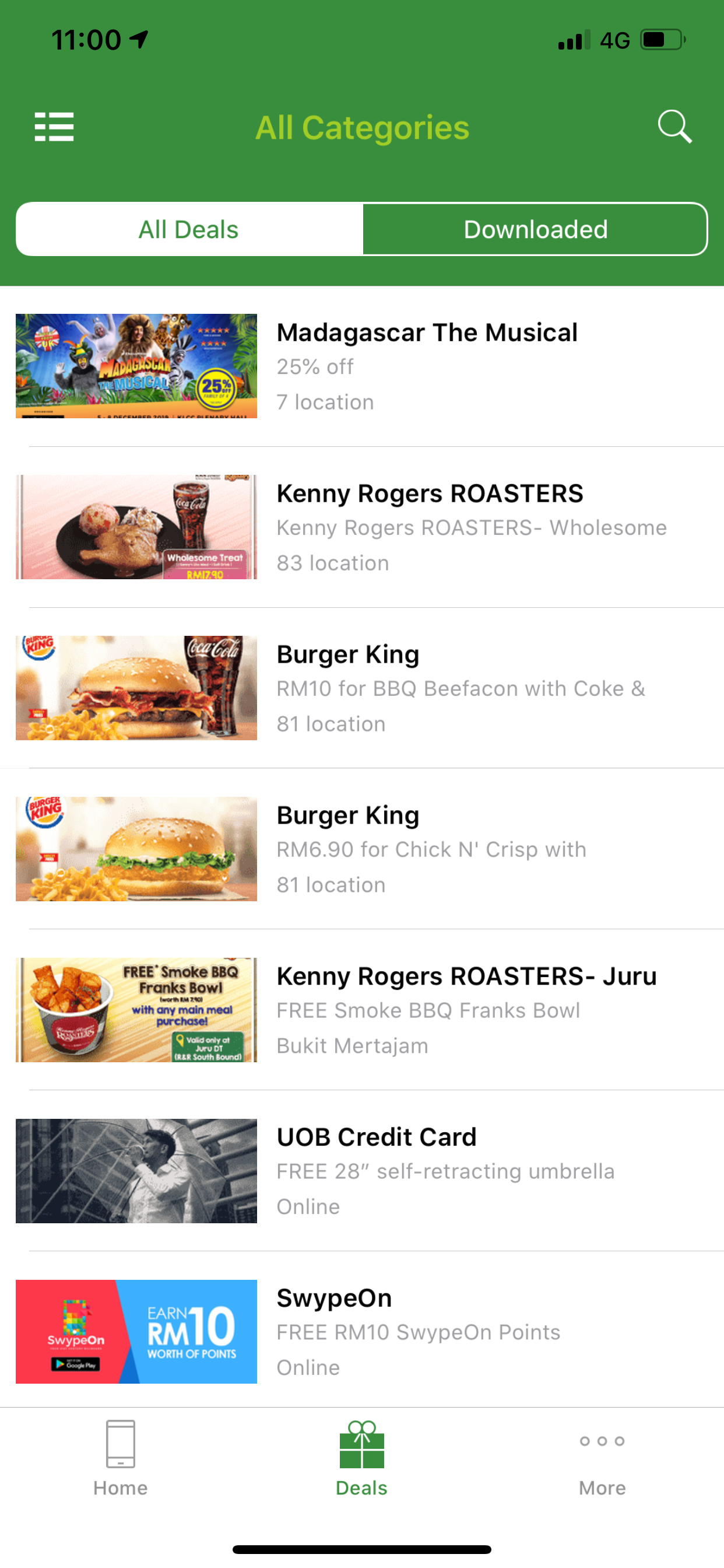The height and width of the screenshot is (1568, 724).
Task: Search for deals
Action: click(x=674, y=127)
